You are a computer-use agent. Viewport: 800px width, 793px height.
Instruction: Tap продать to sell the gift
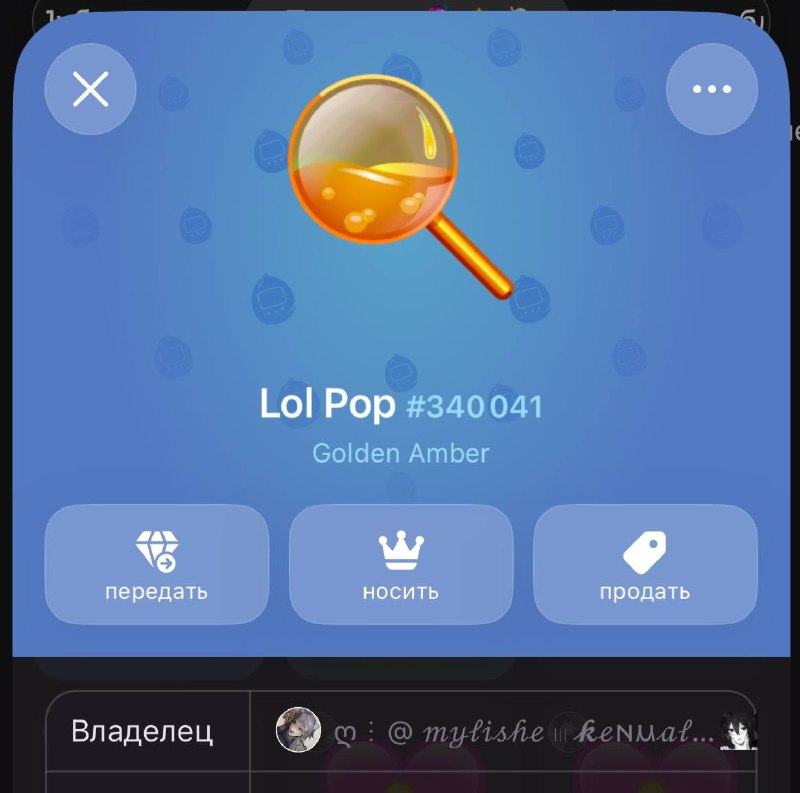pyautogui.click(x=645, y=564)
